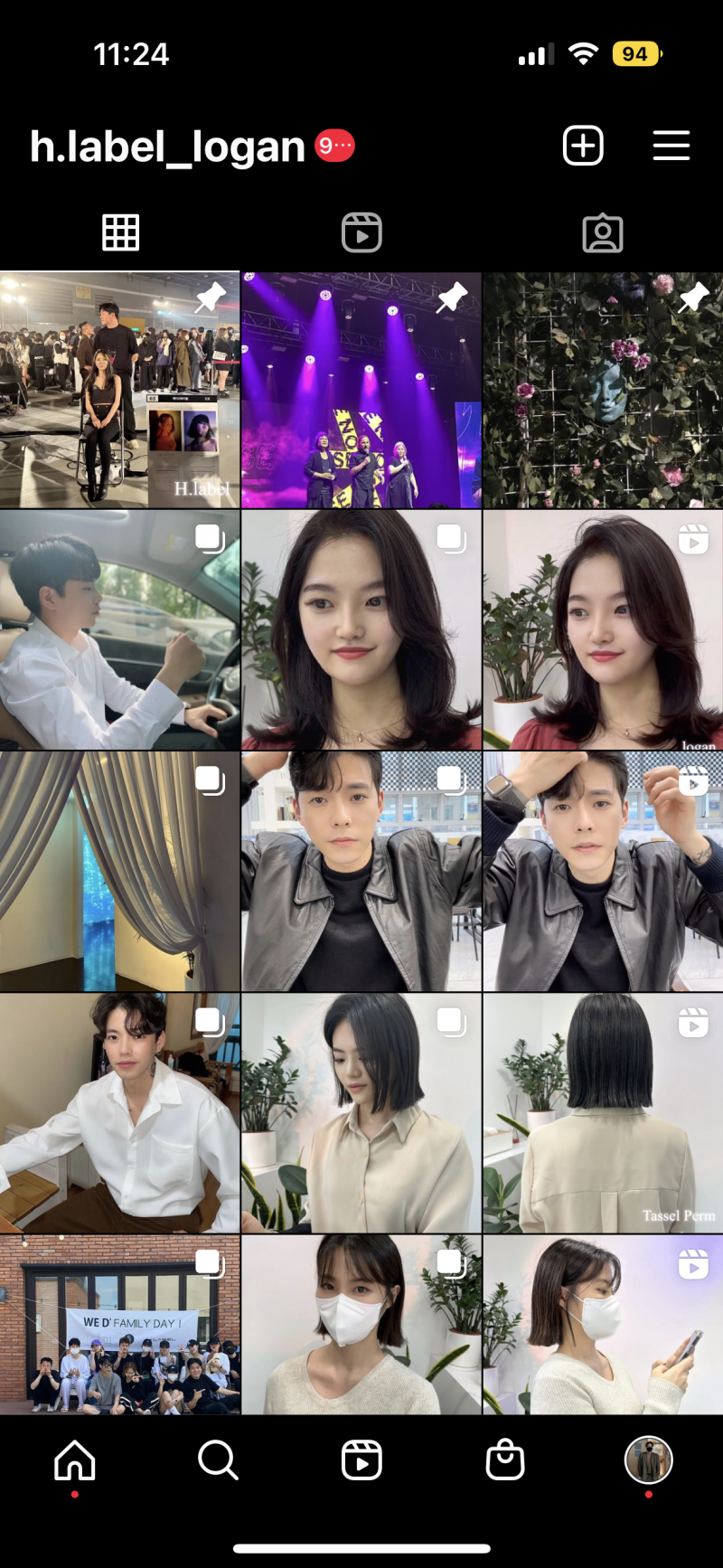Open the Search and explore tab
723x1568 pixels.
218,1460
